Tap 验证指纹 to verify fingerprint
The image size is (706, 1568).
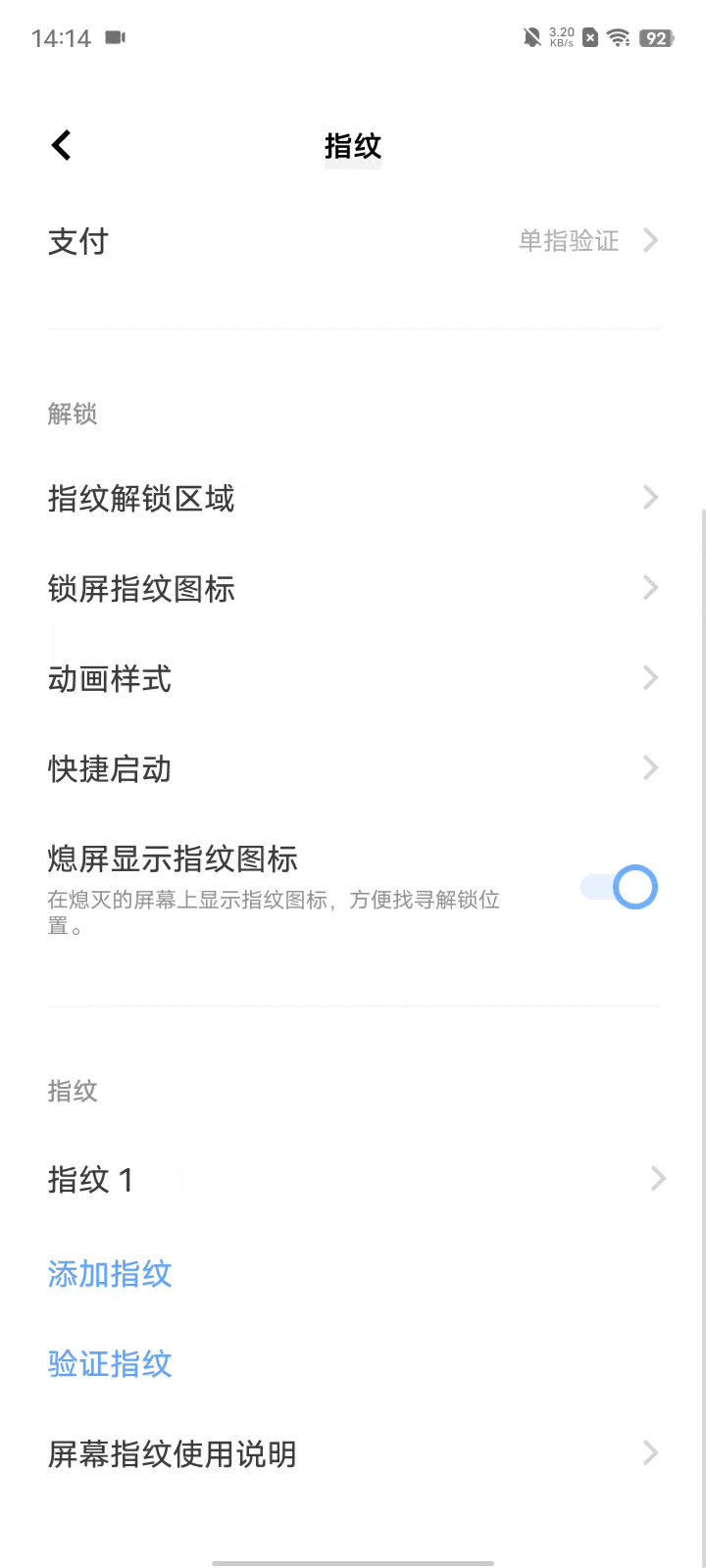coord(109,1363)
